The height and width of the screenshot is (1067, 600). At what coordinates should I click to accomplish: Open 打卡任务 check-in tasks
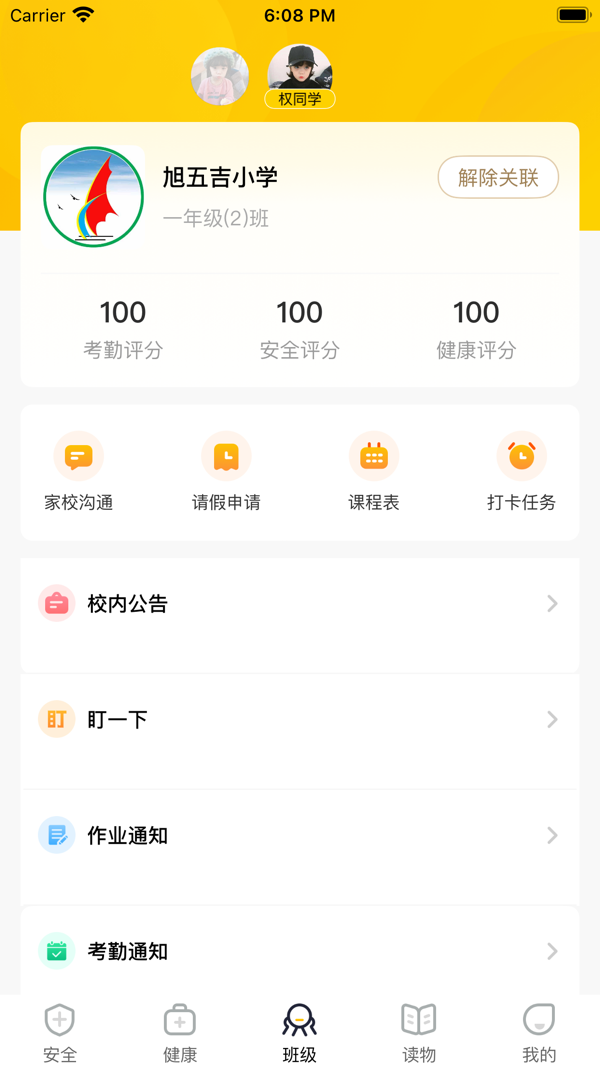(x=521, y=472)
